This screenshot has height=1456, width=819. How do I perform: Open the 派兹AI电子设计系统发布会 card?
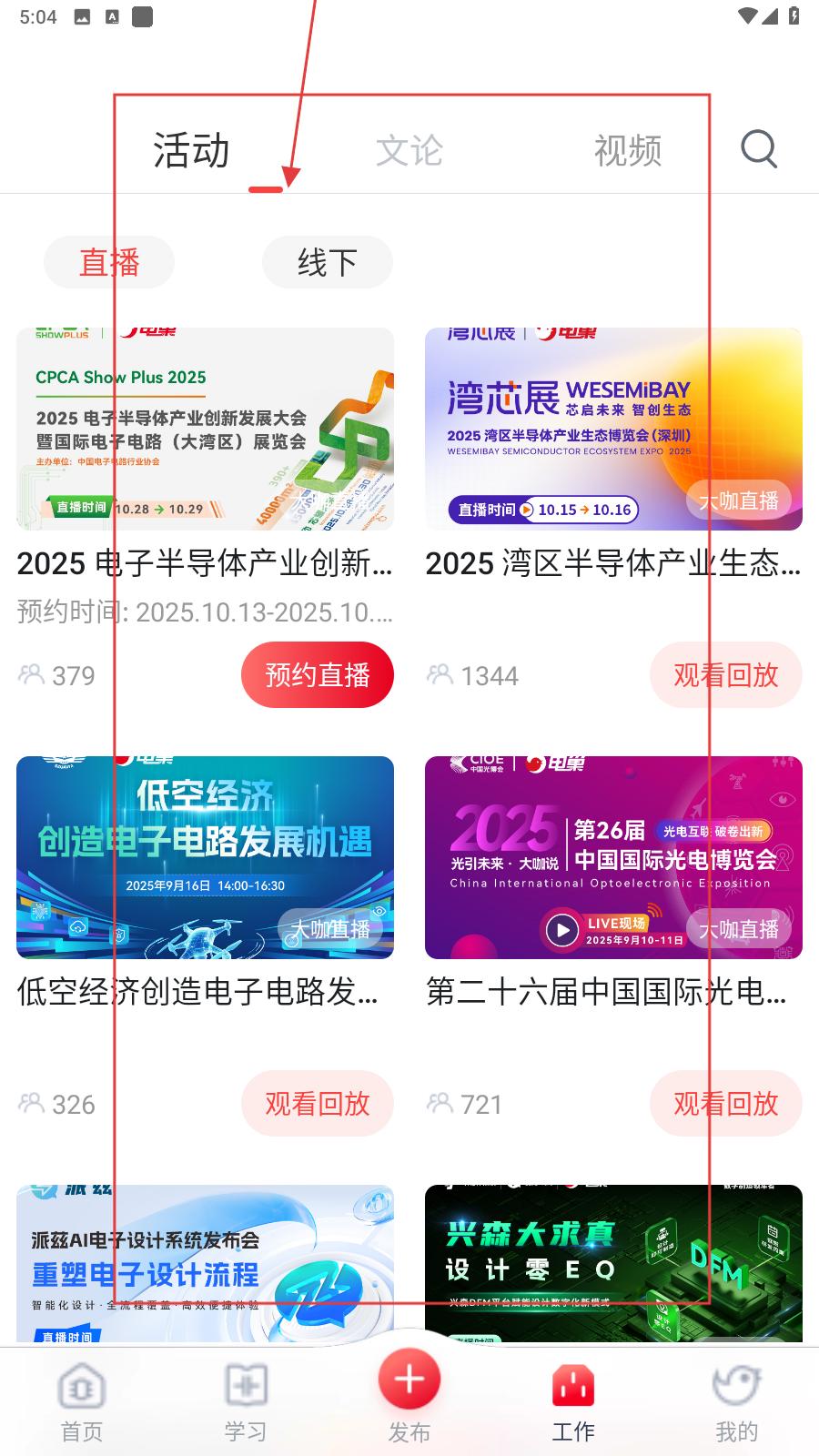[x=205, y=1263]
